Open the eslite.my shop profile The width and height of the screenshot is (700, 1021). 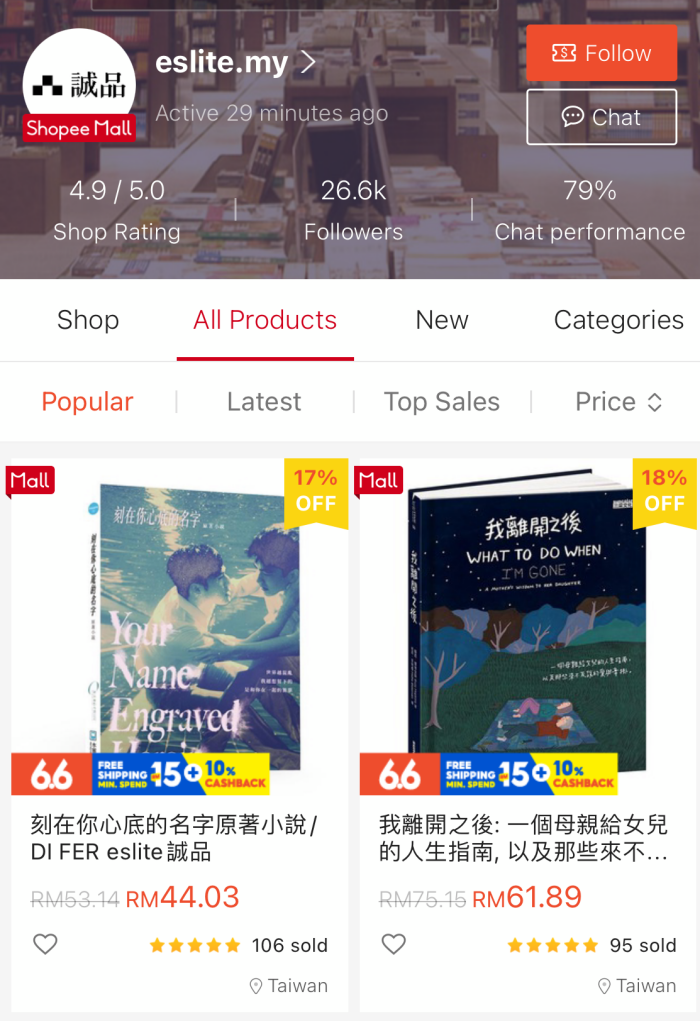click(235, 63)
